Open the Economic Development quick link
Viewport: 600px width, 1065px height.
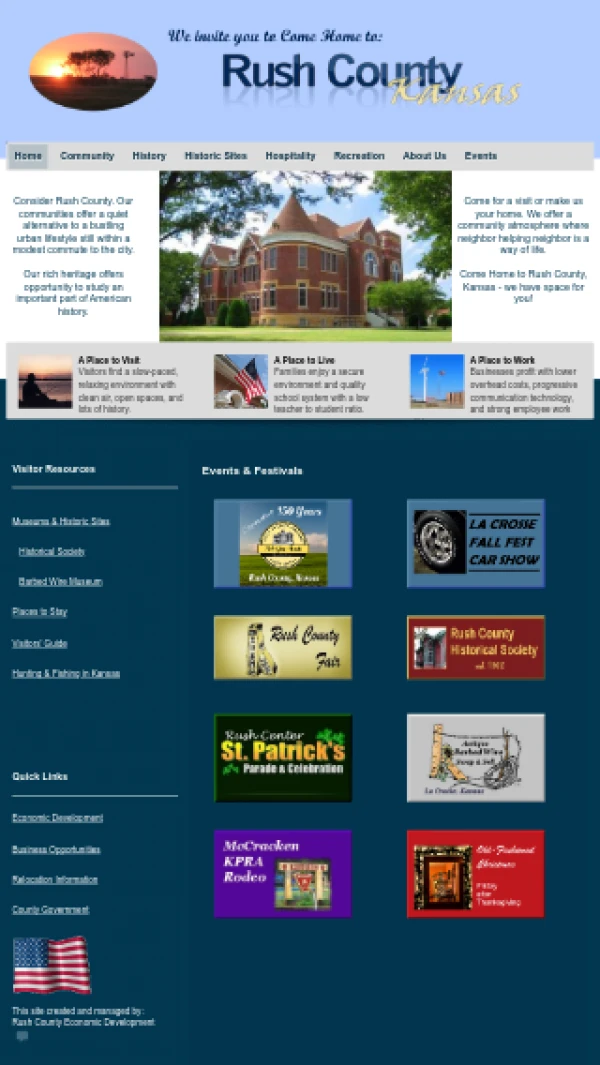coord(57,818)
